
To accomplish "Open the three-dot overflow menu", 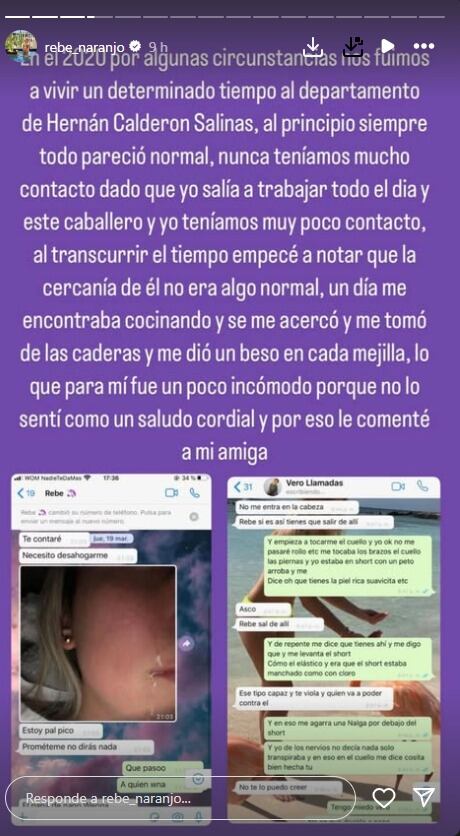I will 424,46.
